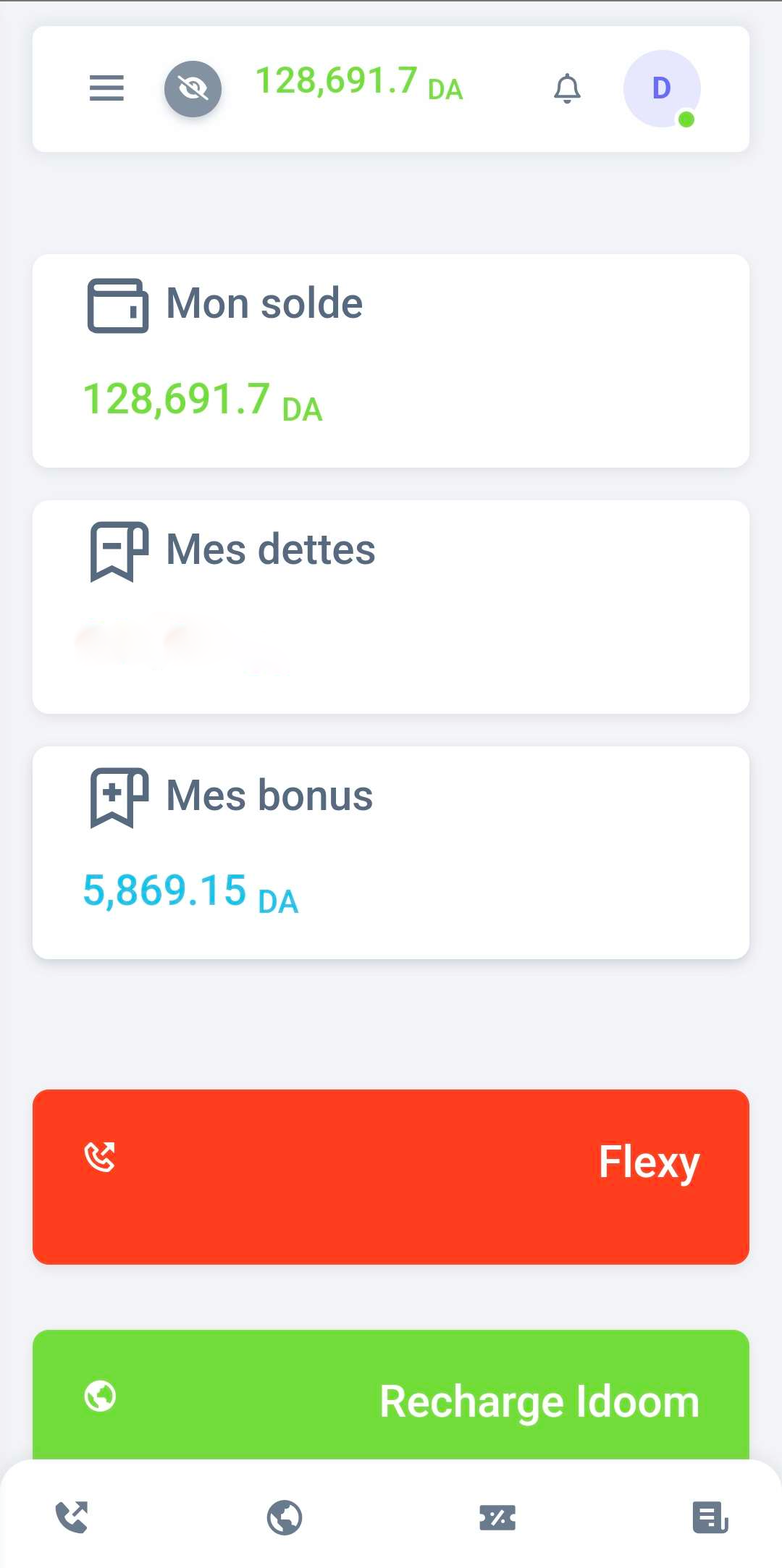Open the hamburger navigation menu
Screen dimensions: 782x1568
click(105, 88)
